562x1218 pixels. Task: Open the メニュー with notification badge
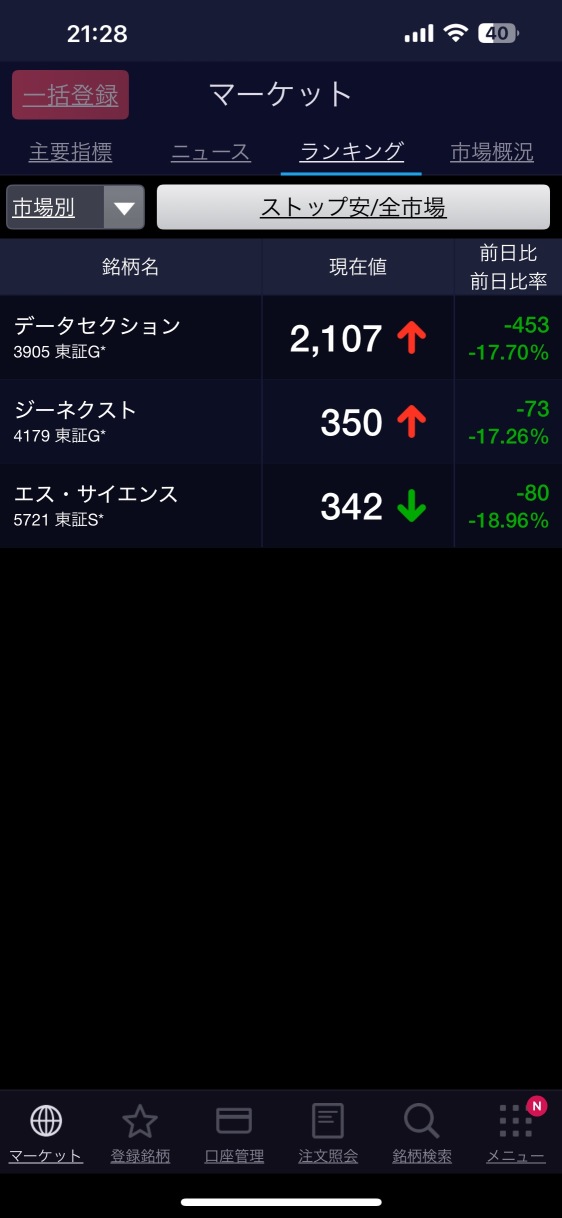click(516, 1134)
